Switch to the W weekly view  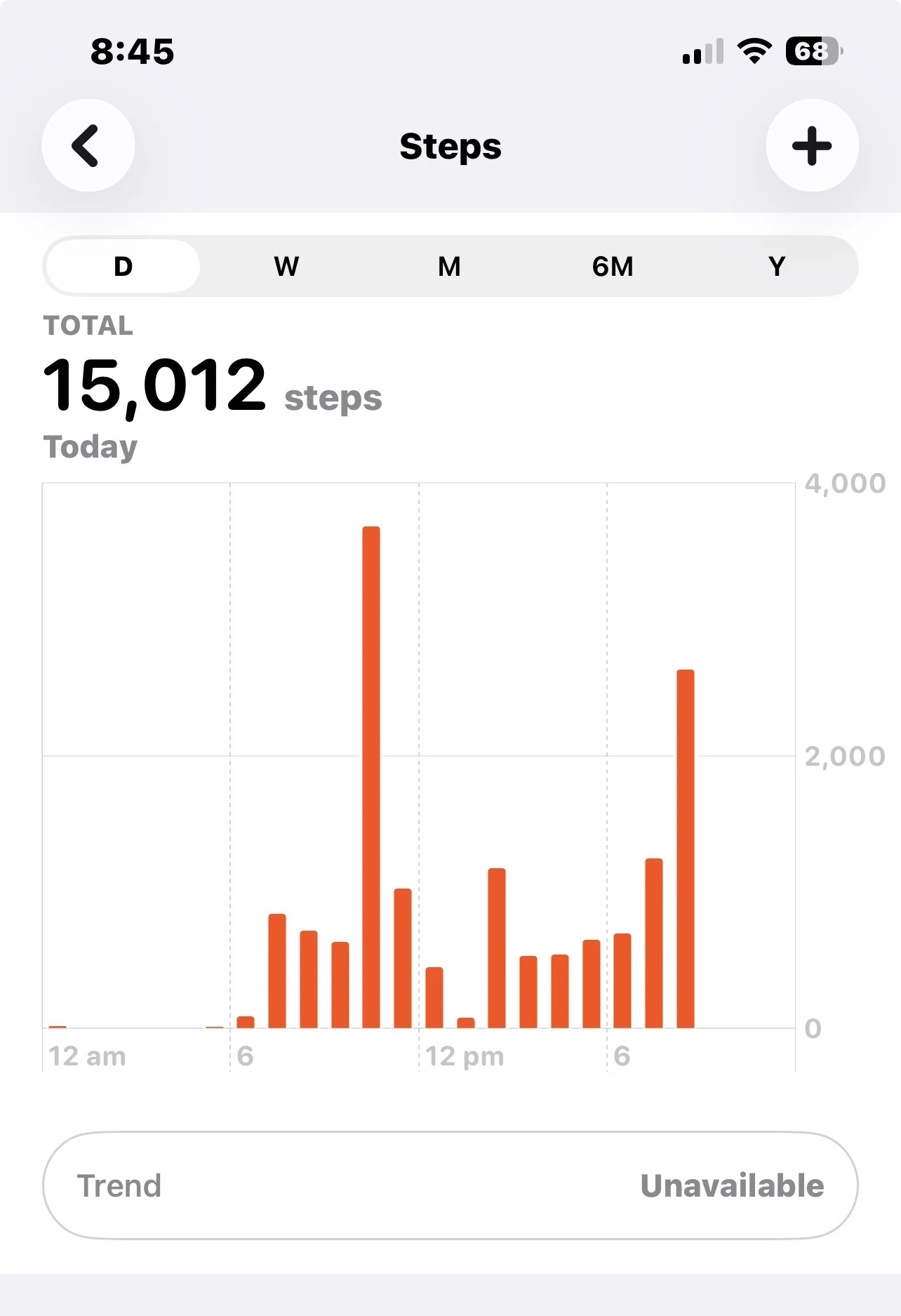point(286,267)
